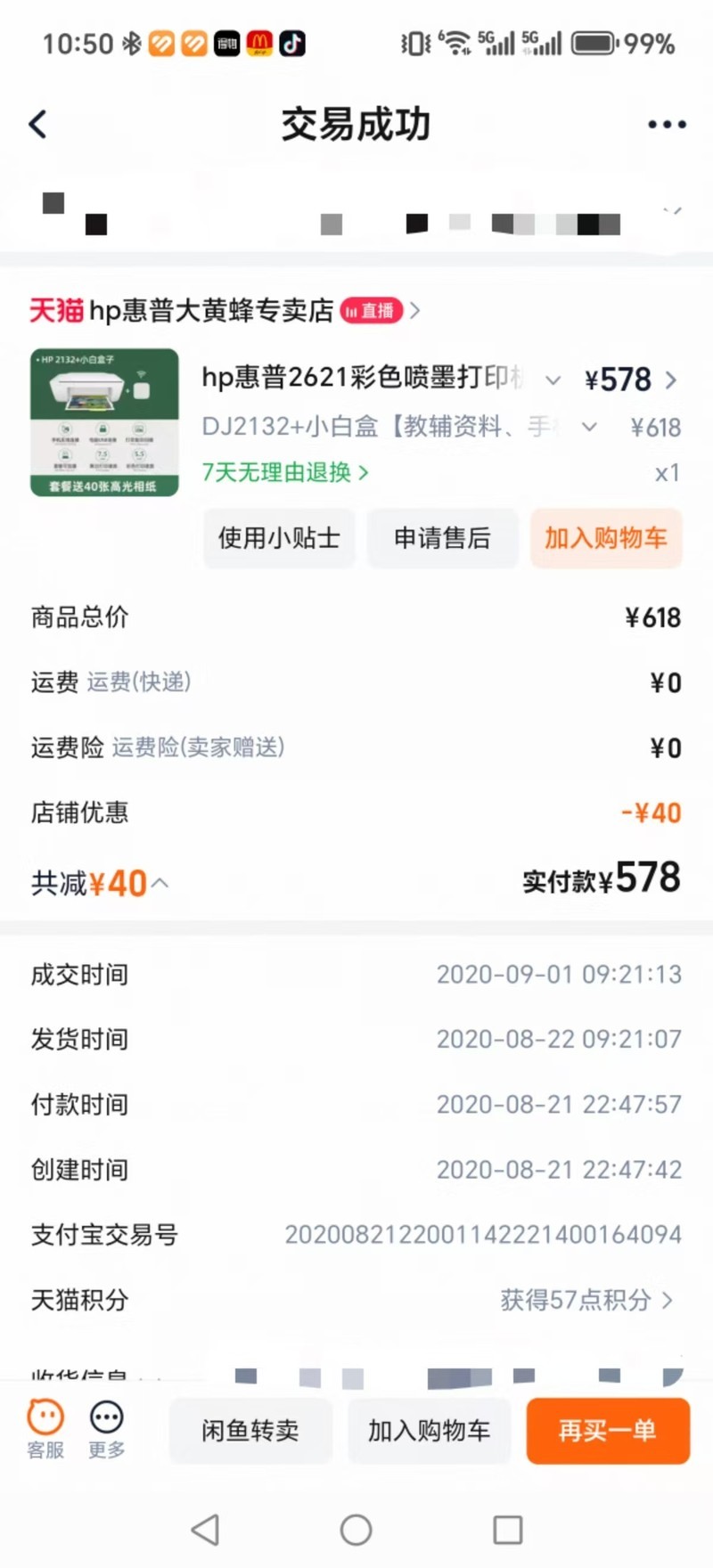Tap the 使用小贴士 button
The image size is (713, 1568).
click(x=279, y=538)
